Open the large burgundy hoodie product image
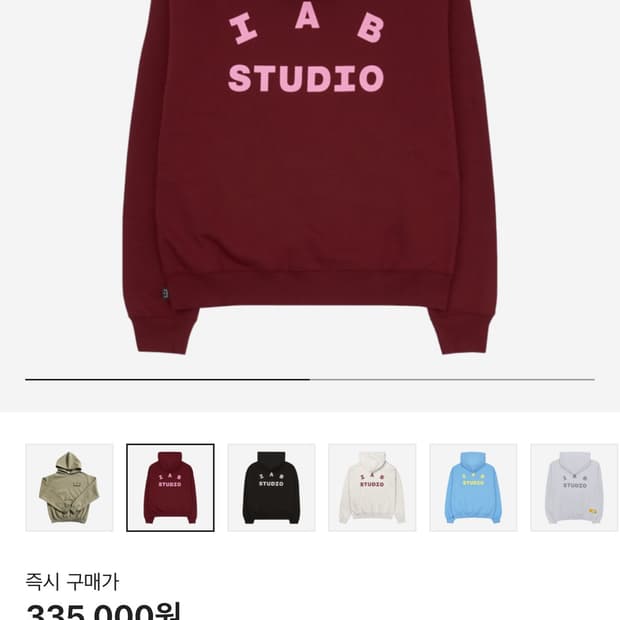 [309, 178]
